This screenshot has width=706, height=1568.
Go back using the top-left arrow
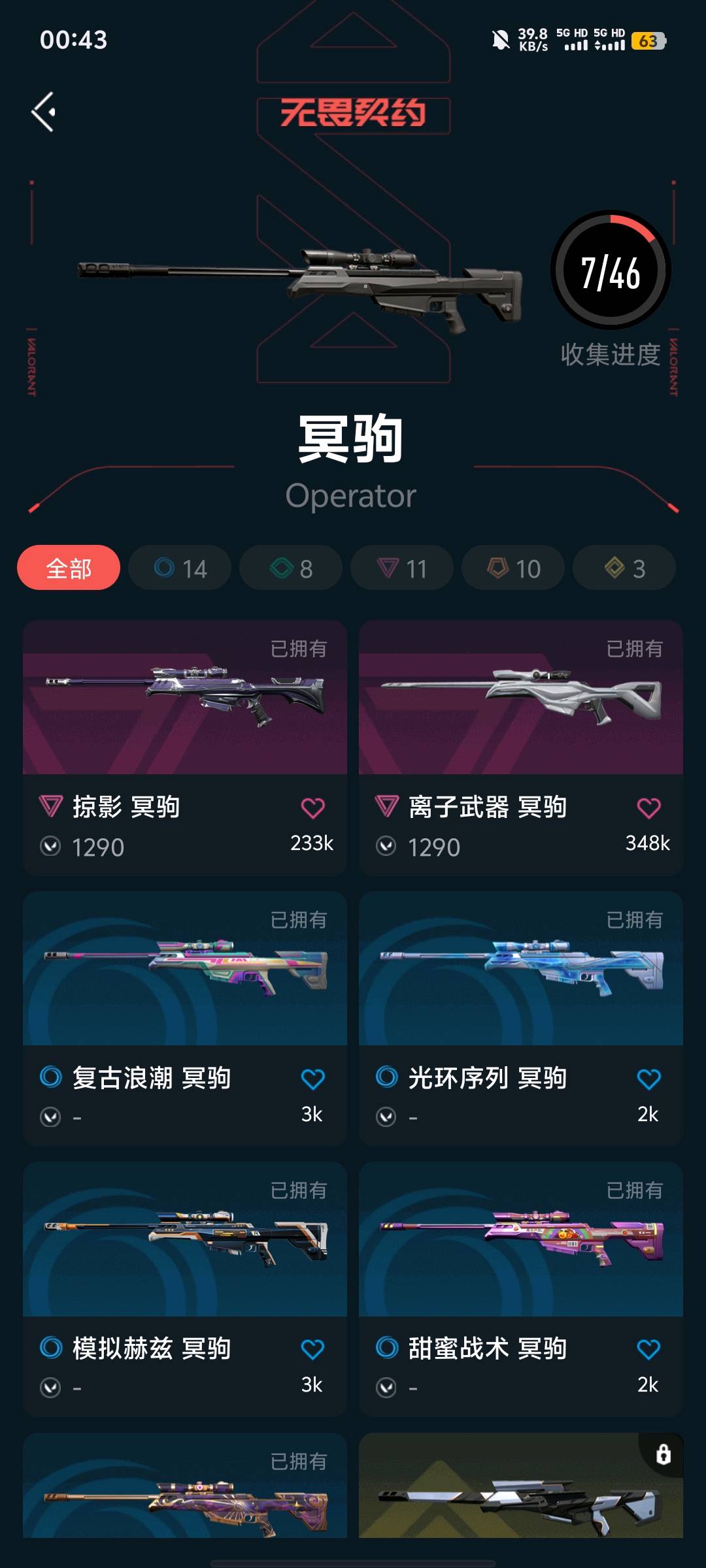(43, 112)
